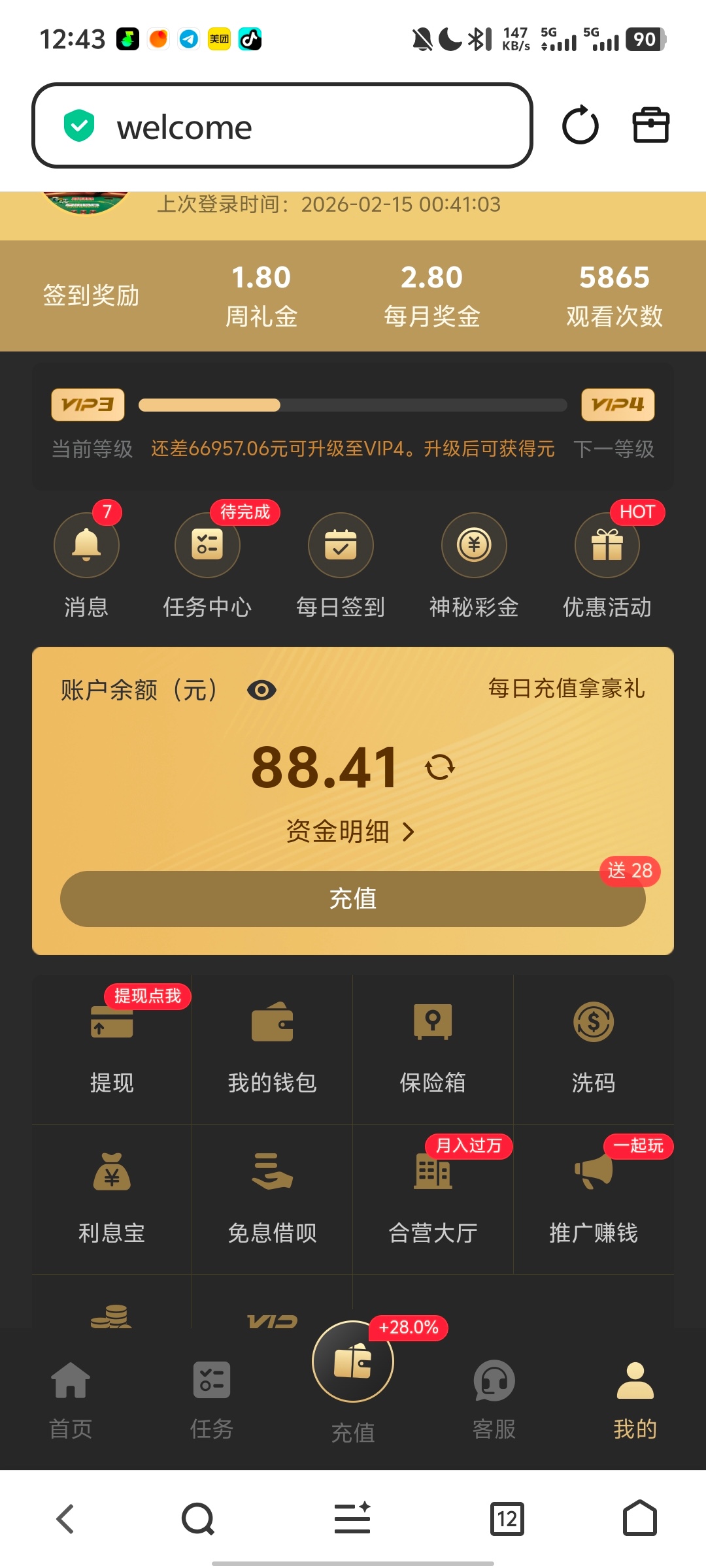
Task: Reload the page with the refresh icon
Action: click(580, 125)
